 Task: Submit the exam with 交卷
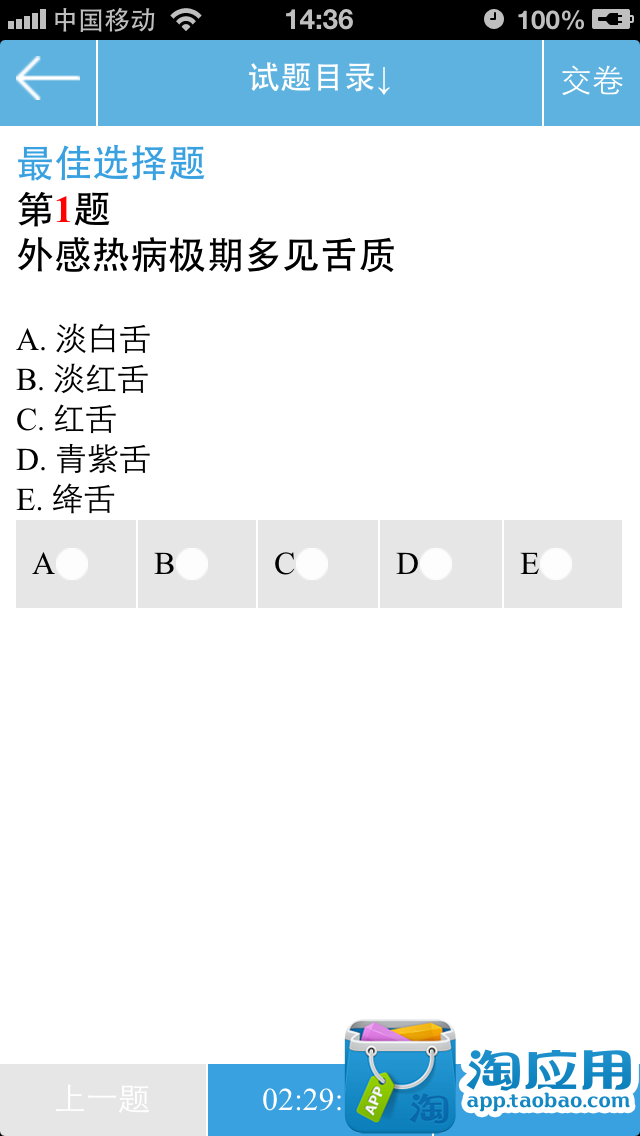[592, 80]
